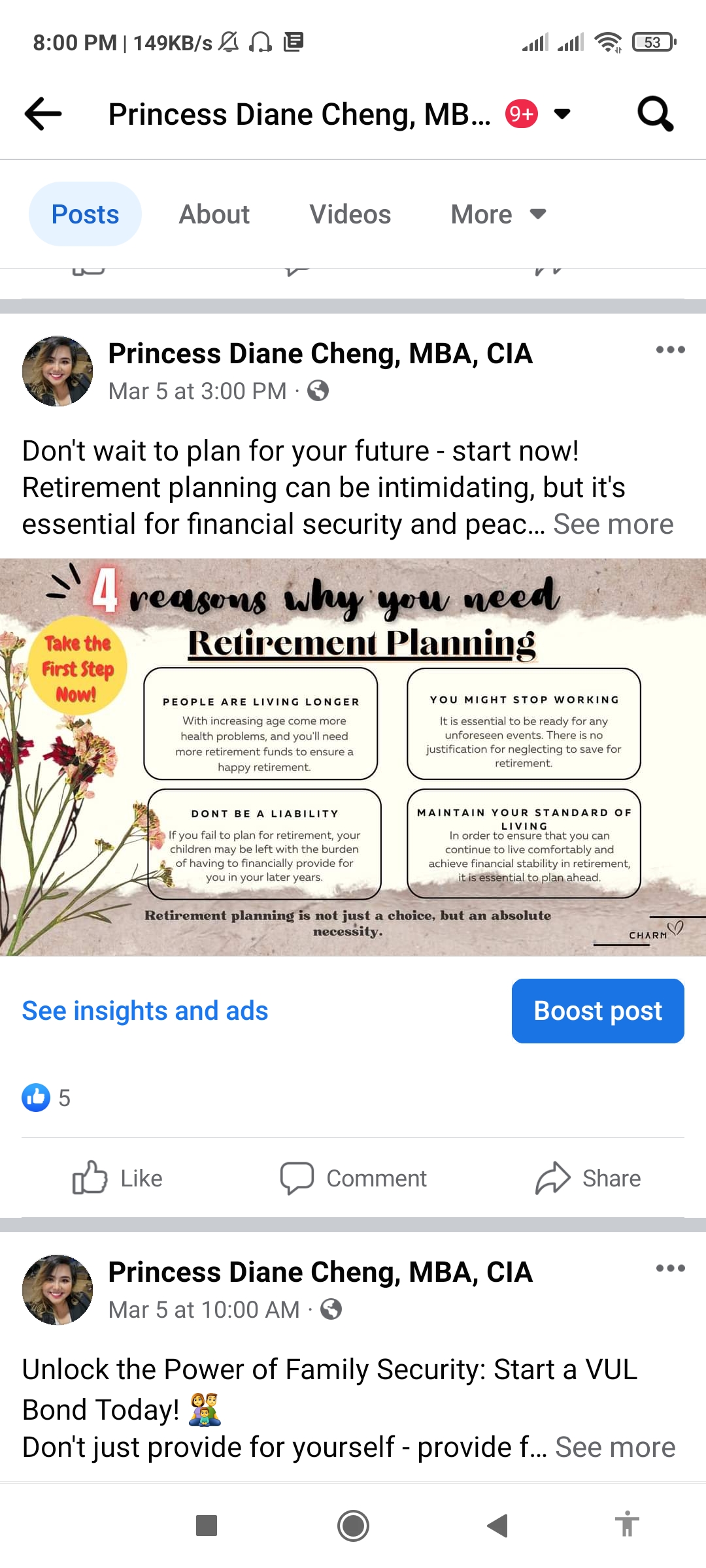The height and width of the screenshot is (1568, 706).
Task: Like the retirement planning post
Action: pos(118,1178)
